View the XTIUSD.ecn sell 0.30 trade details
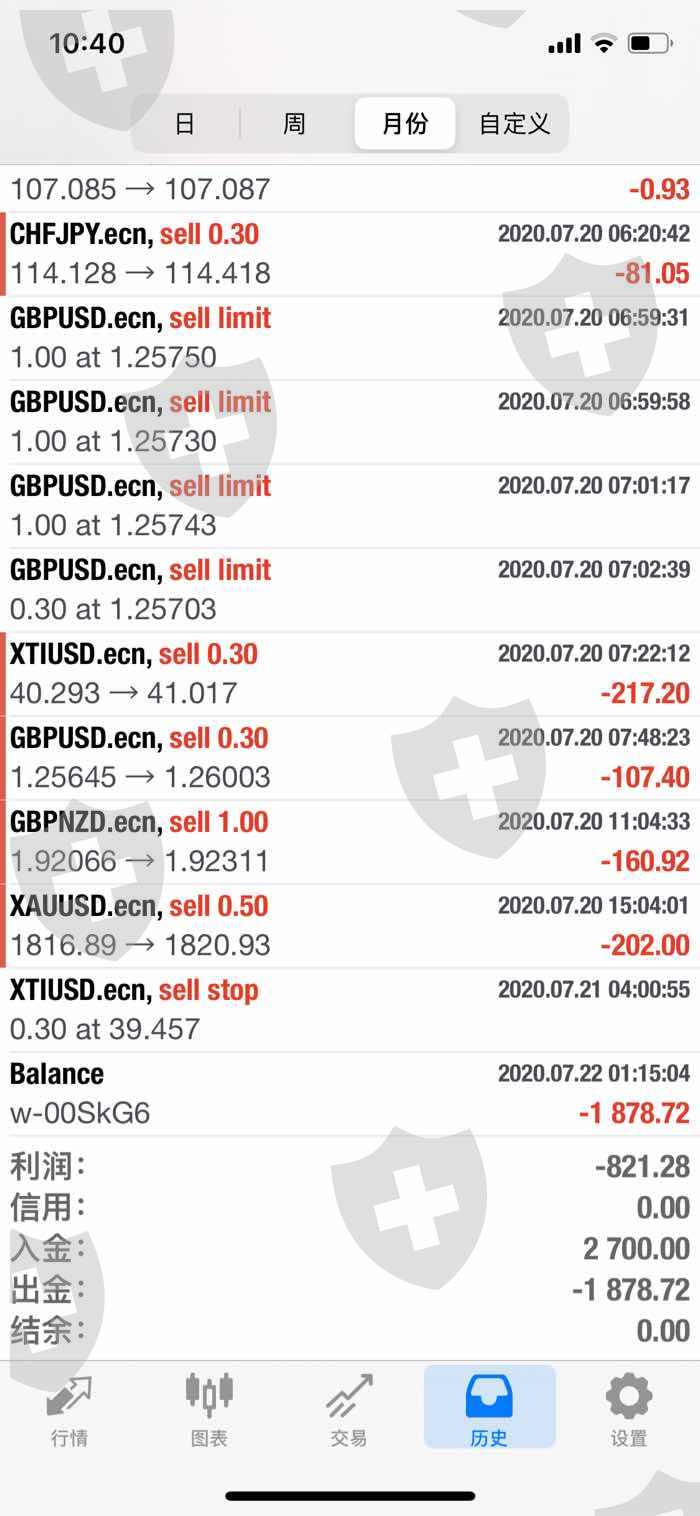700x1516 pixels. coord(350,674)
